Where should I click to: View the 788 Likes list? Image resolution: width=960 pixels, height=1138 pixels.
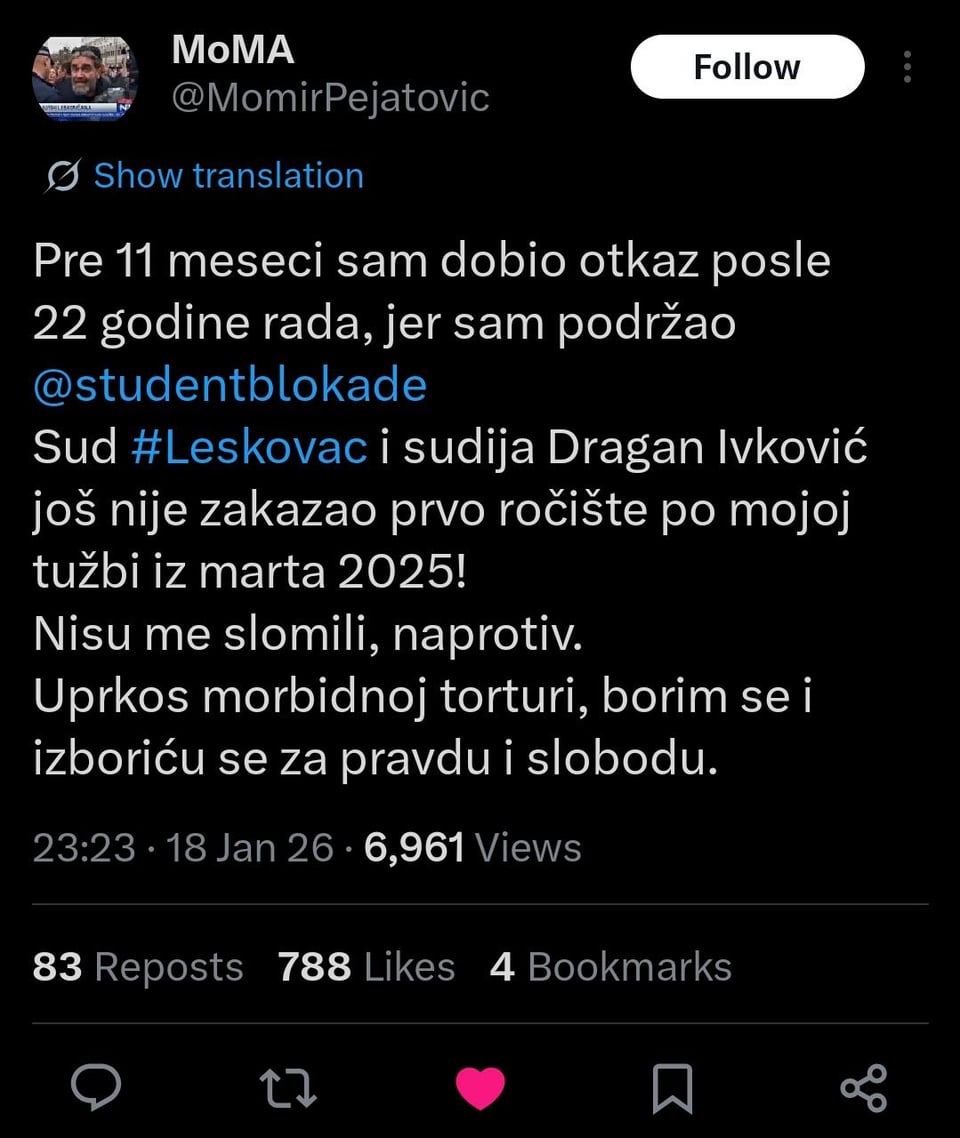[366, 967]
